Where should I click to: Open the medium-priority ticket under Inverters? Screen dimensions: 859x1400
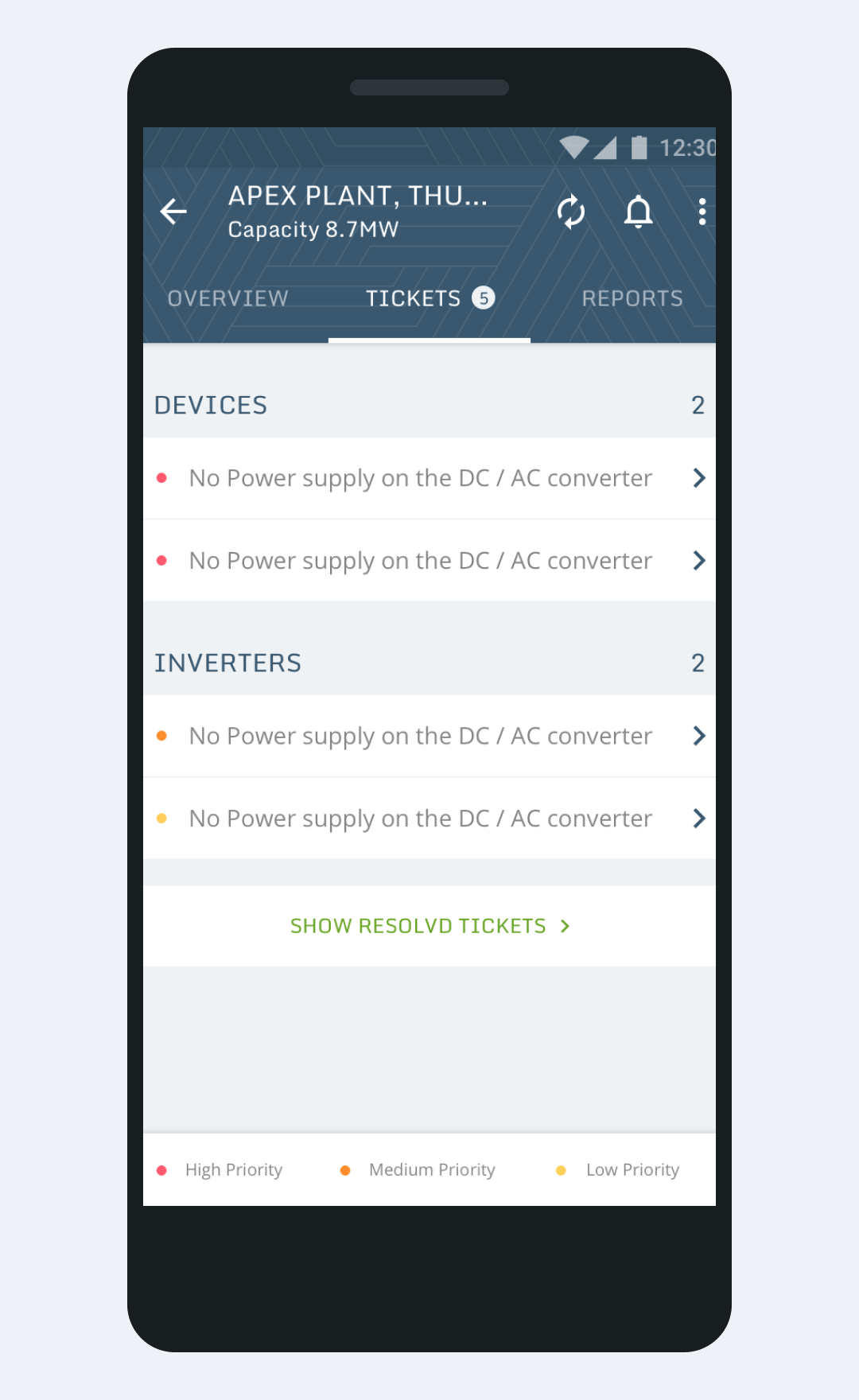coord(429,736)
